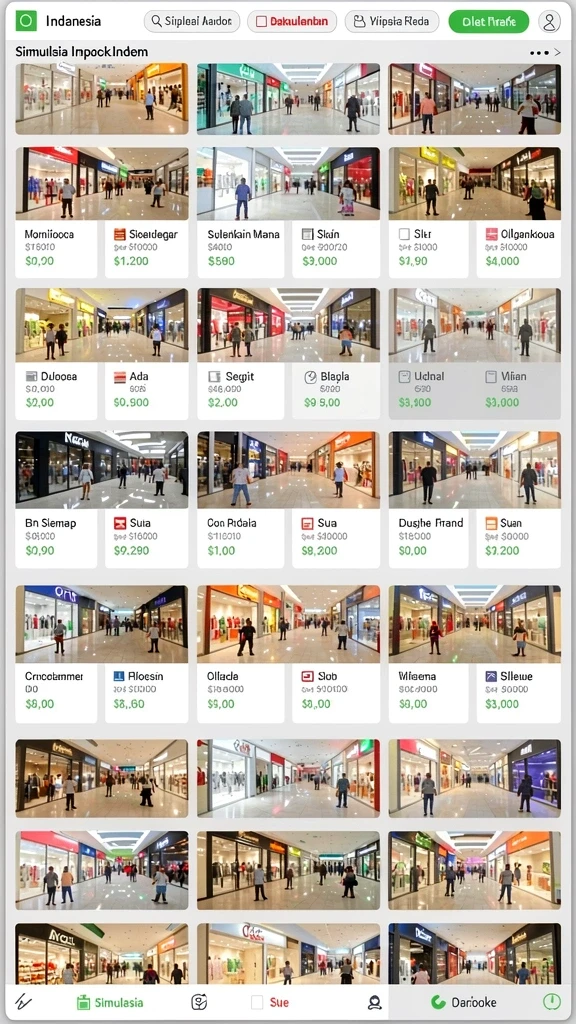Open the Siplear Aador search field
Viewport: 576px width, 1024px height.
[191, 21]
